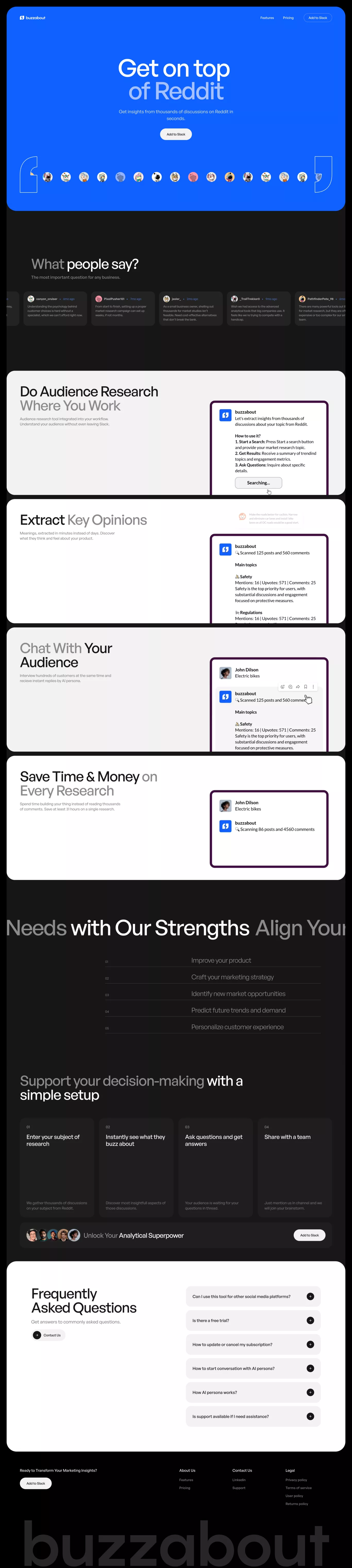Expand "Is there a free trial?"
Screen dimensions: 352x1568
[x=310, y=1320]
